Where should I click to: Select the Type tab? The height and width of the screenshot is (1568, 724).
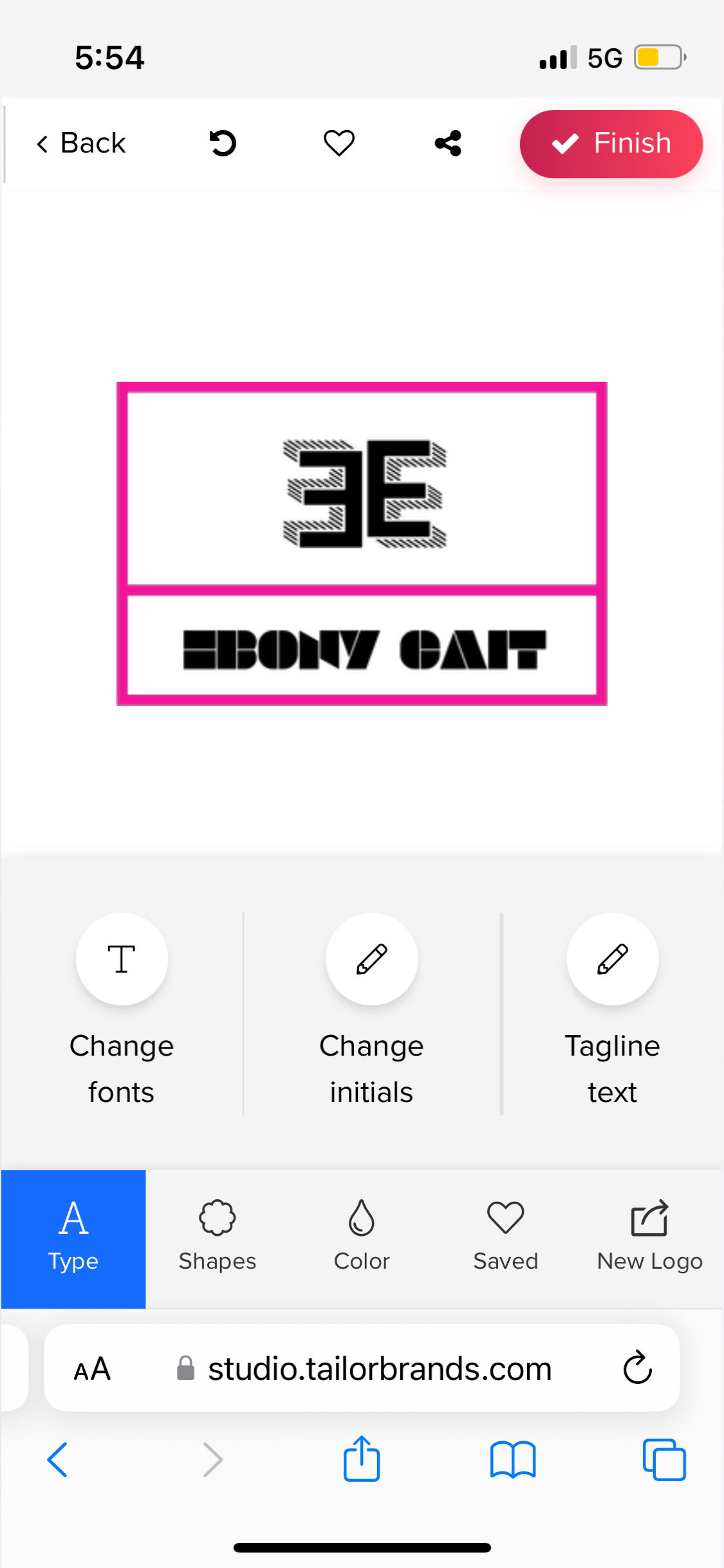click(73, 1238)
